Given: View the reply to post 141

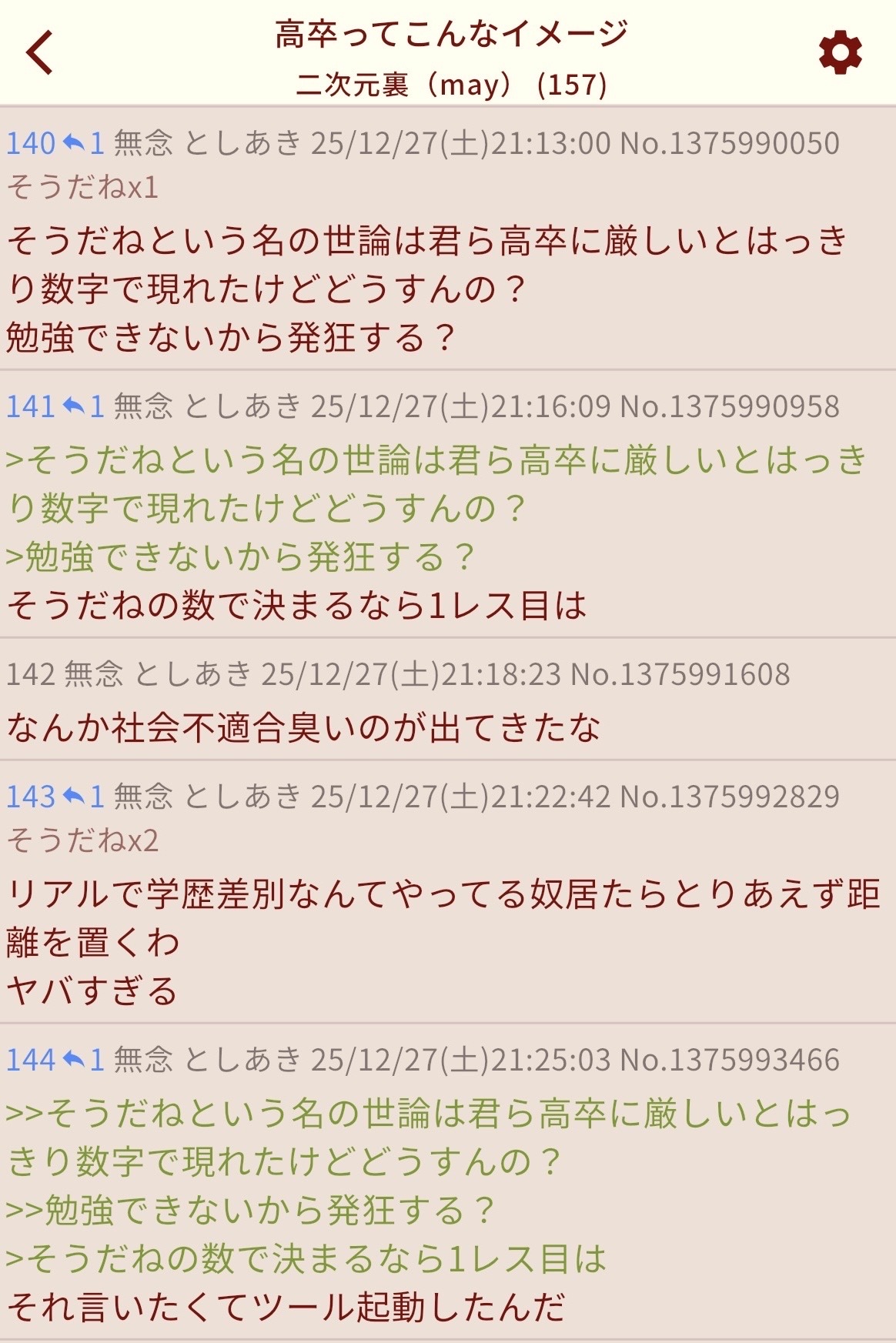Looking at the screenshot, I should 83,406.
